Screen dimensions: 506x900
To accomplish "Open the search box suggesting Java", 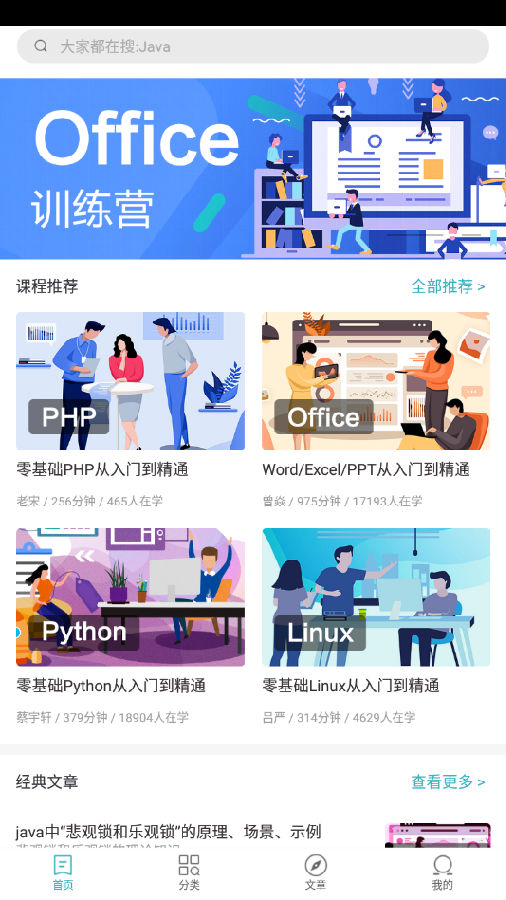I will point(253,46).
